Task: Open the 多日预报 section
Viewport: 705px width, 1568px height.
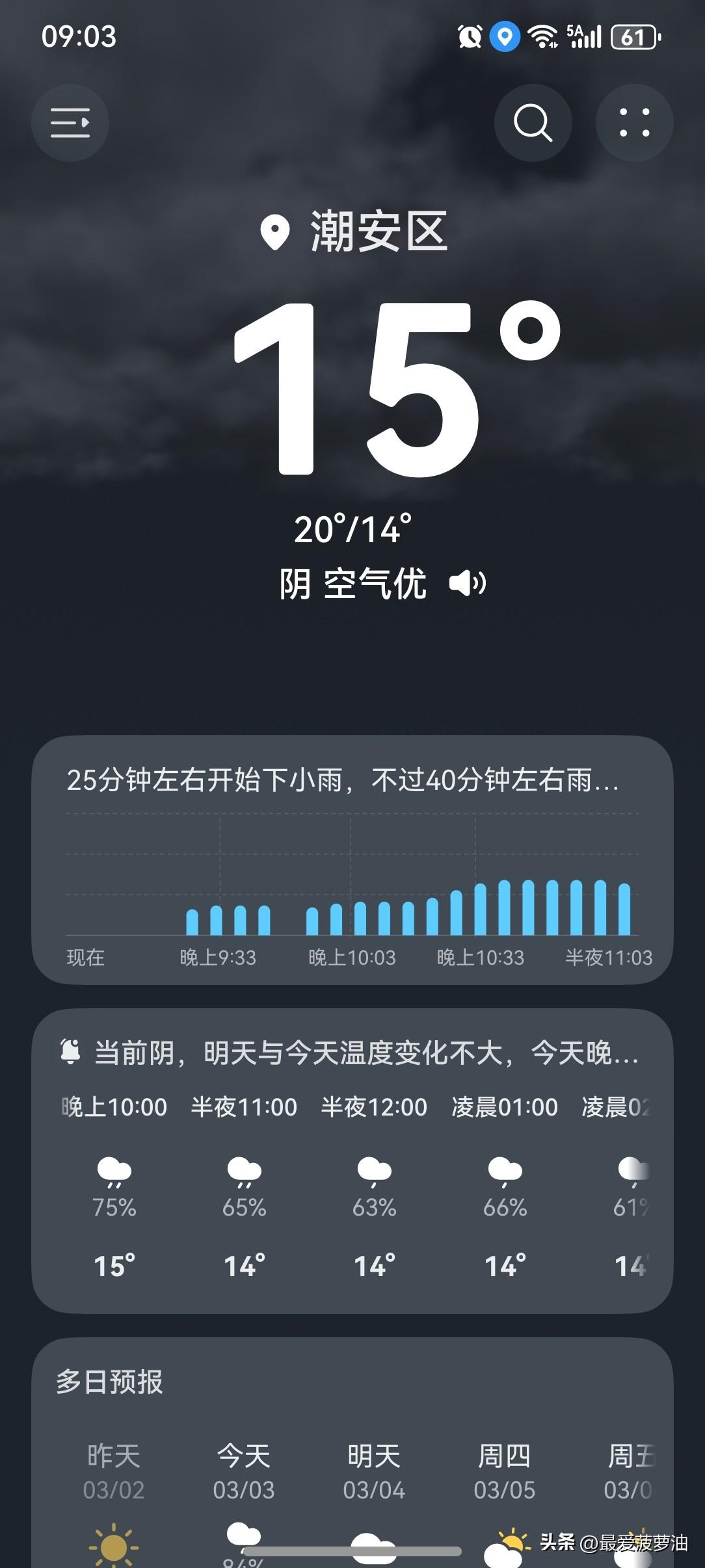Action: pyautogui.click(x=108, y=1381)
